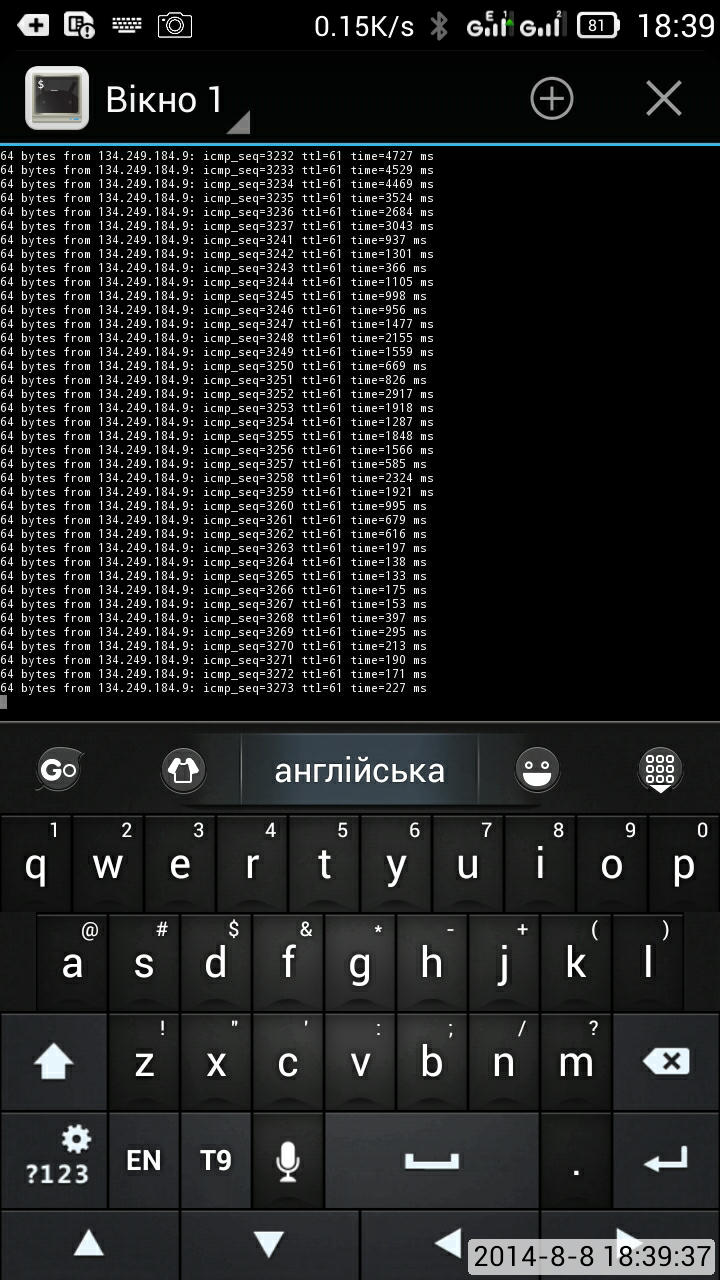The image size is (720, 1280).
Task: Toggle T9 predictive input
Action: [215, 1160]
